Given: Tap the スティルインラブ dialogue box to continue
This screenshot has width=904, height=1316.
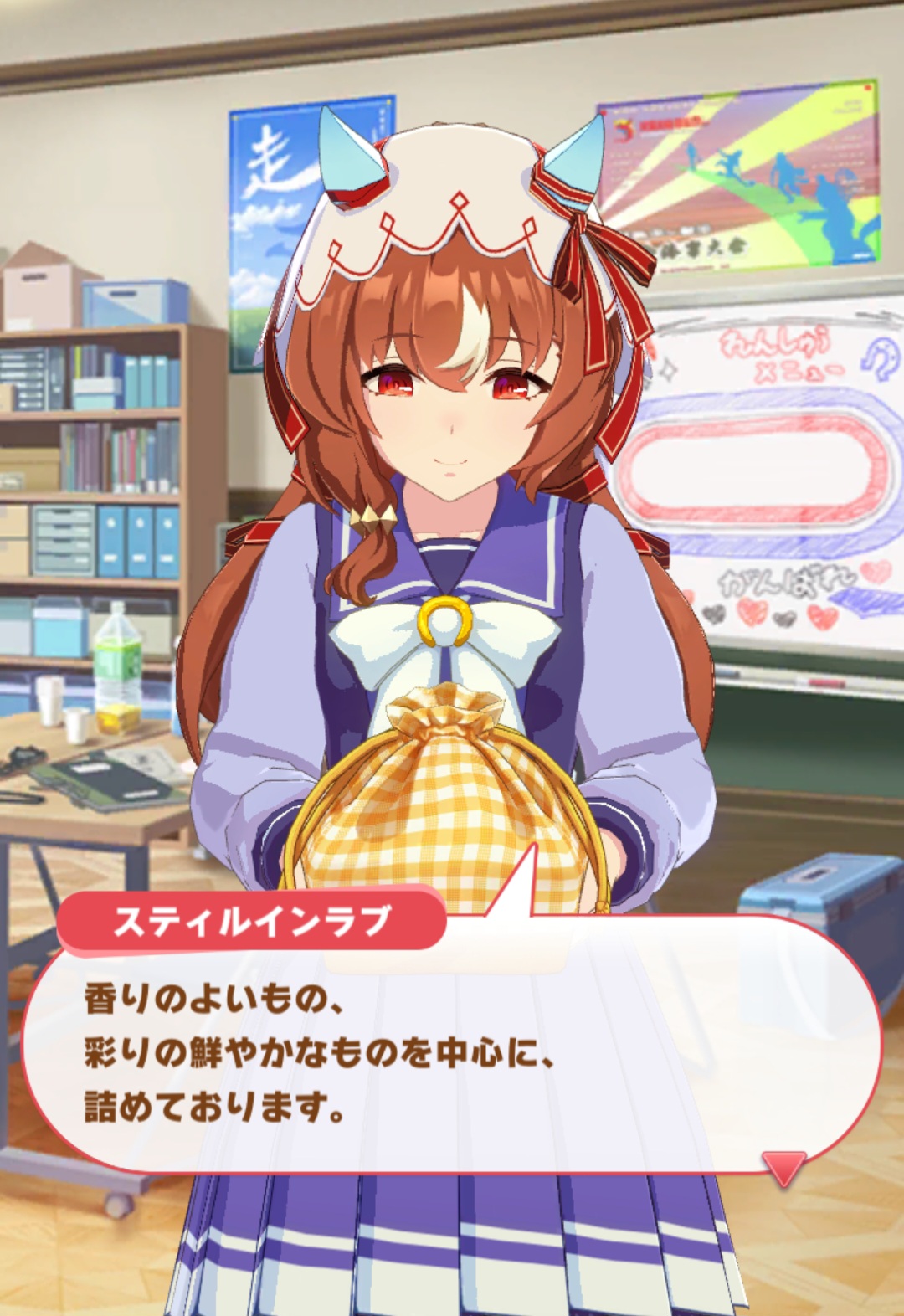Looking at the screenshot, I should (452, 1055).
